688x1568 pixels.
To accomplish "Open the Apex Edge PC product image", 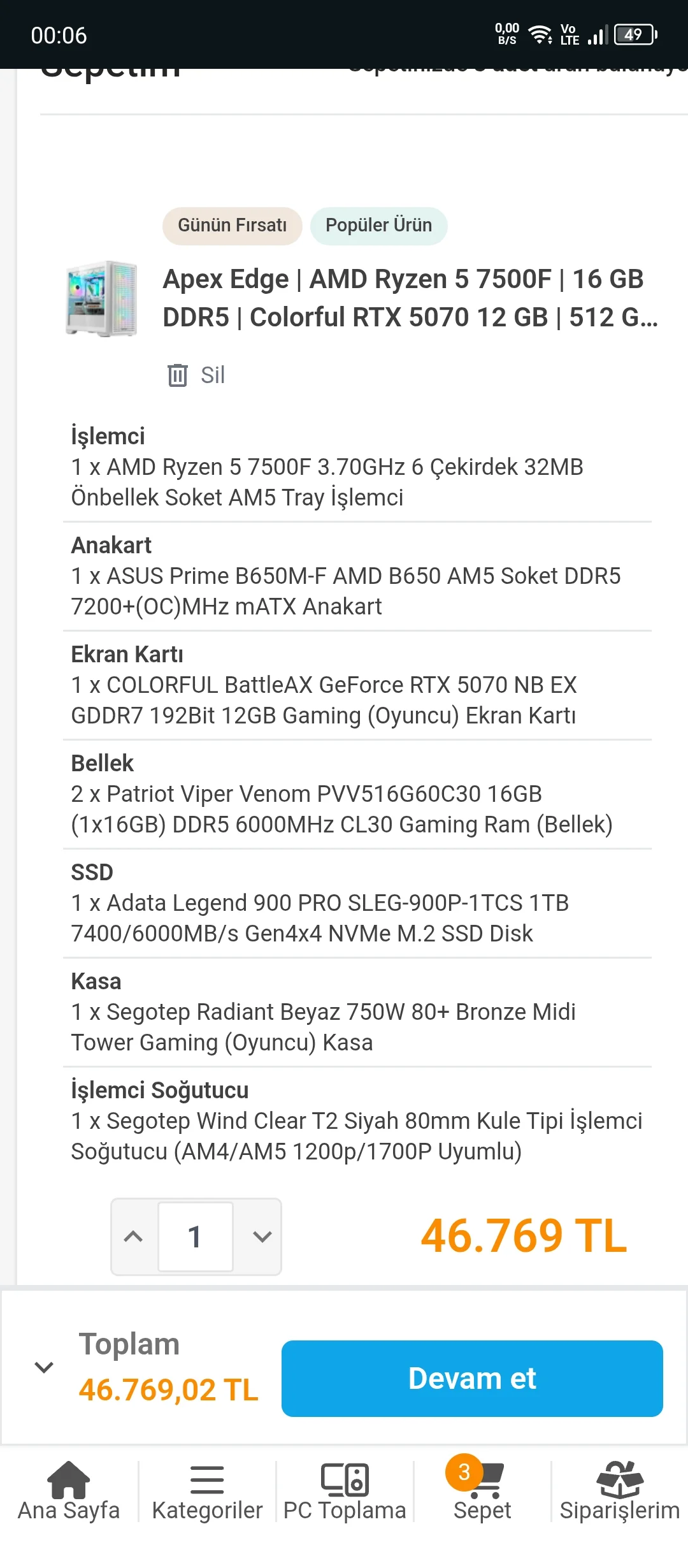I will click(x=102, y=298).
